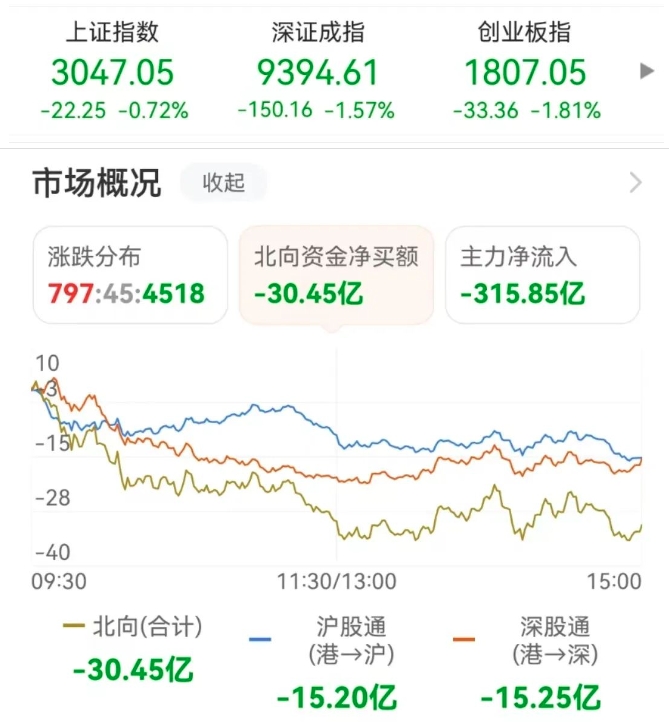Select the 涨跌分布 card
The height and width of the screenshot is (725, 669).
click(129, 275)
